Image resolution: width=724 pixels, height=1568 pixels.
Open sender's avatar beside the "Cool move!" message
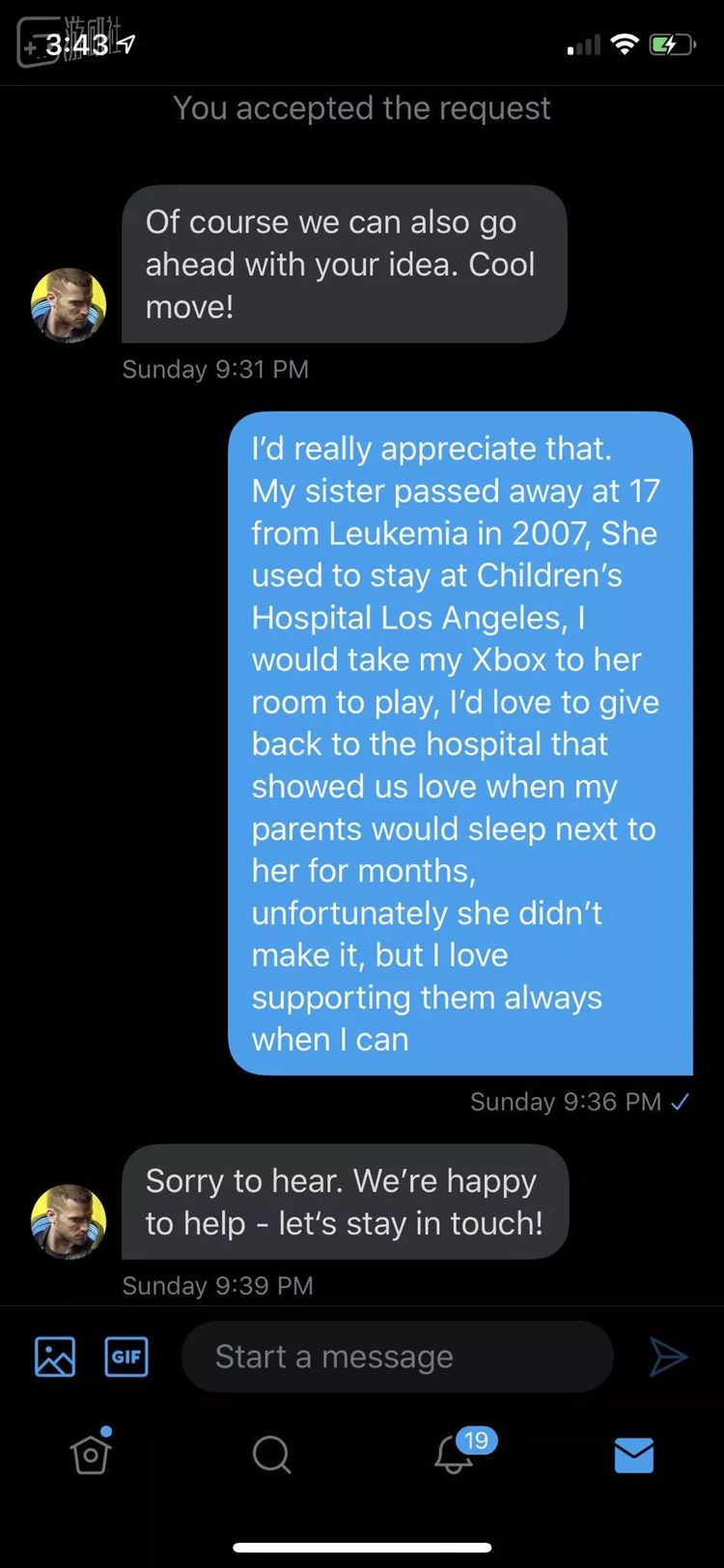pyautogui.click(x=69, y=305)
